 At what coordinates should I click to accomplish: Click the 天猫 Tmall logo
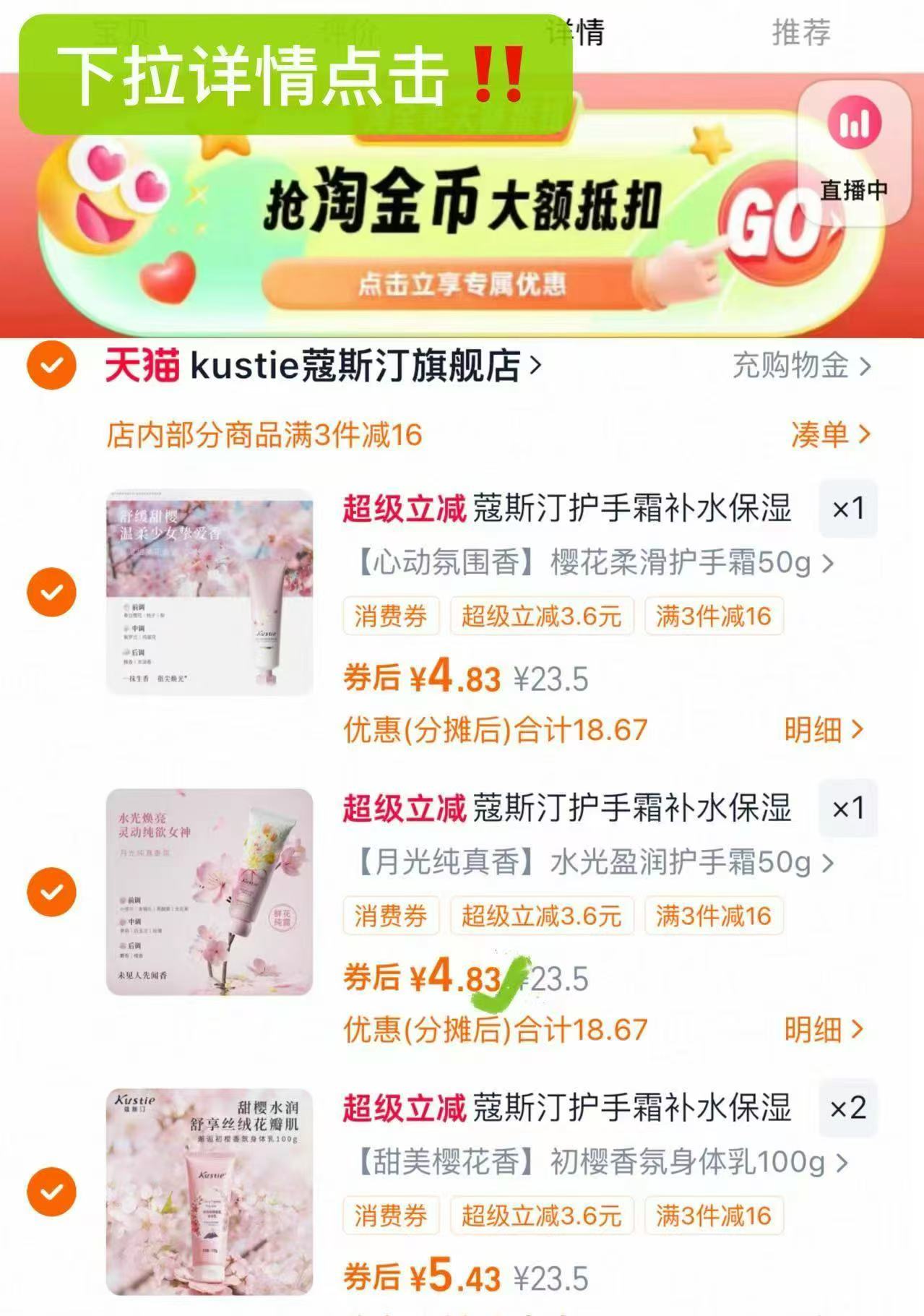click(141, 369)
